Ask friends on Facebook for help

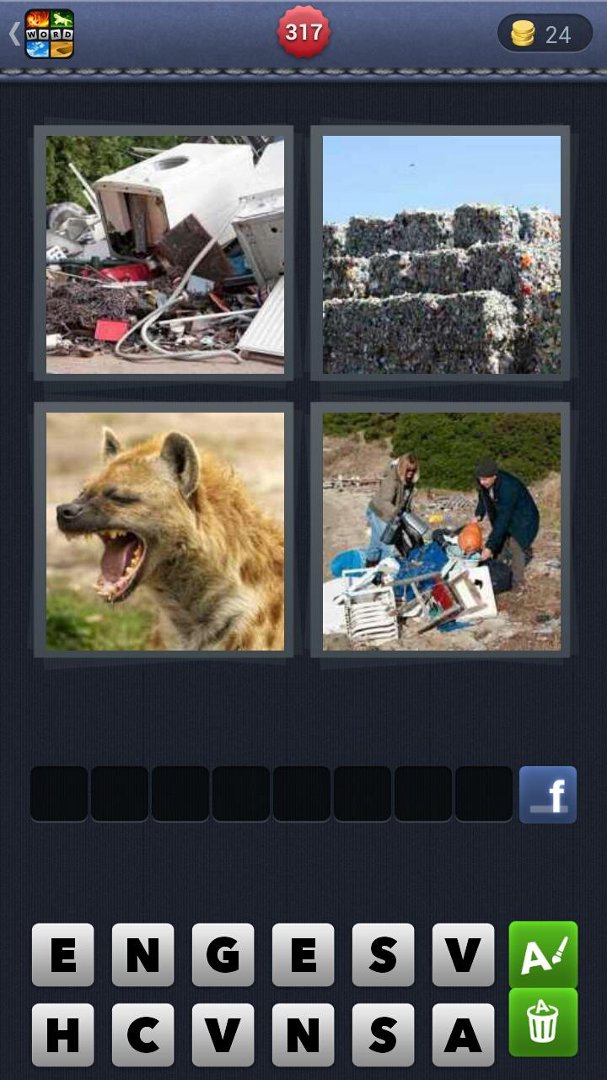(x=548, y=794)
